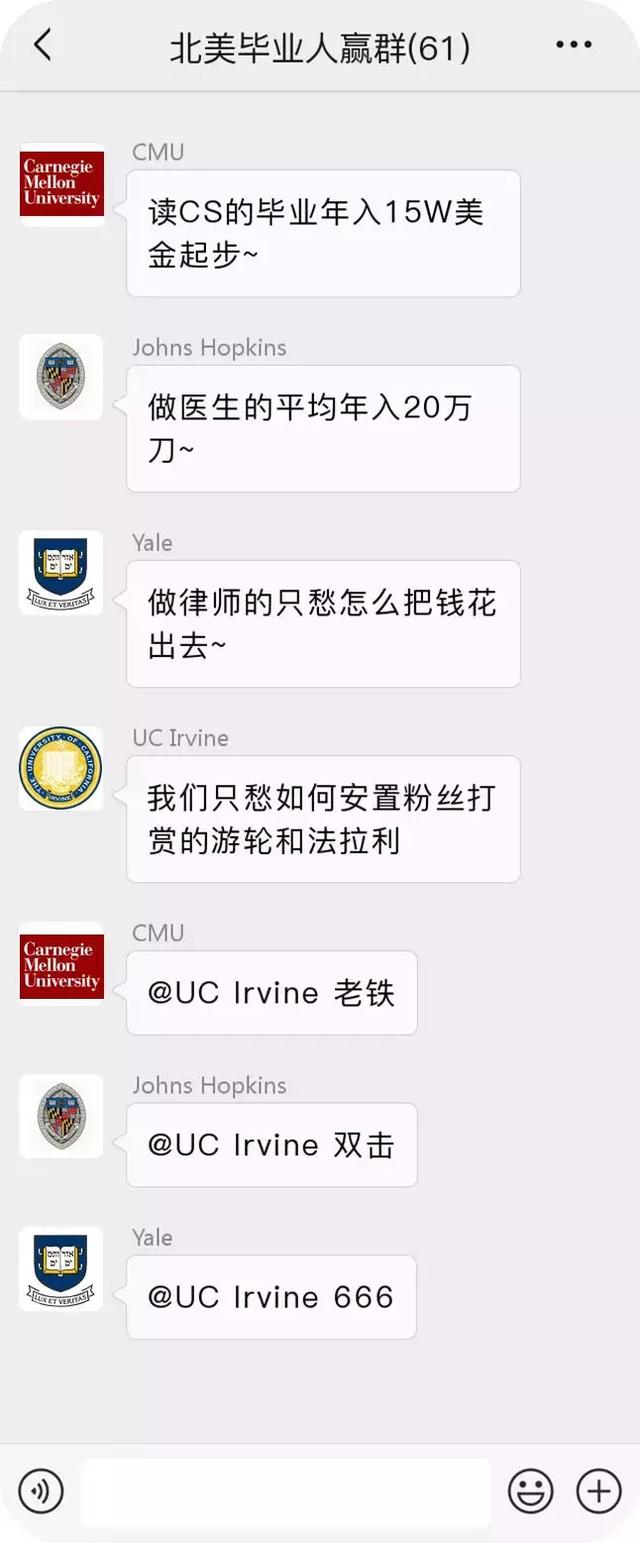Open Yale's avatar beside the 666 message

(61, 1268)
